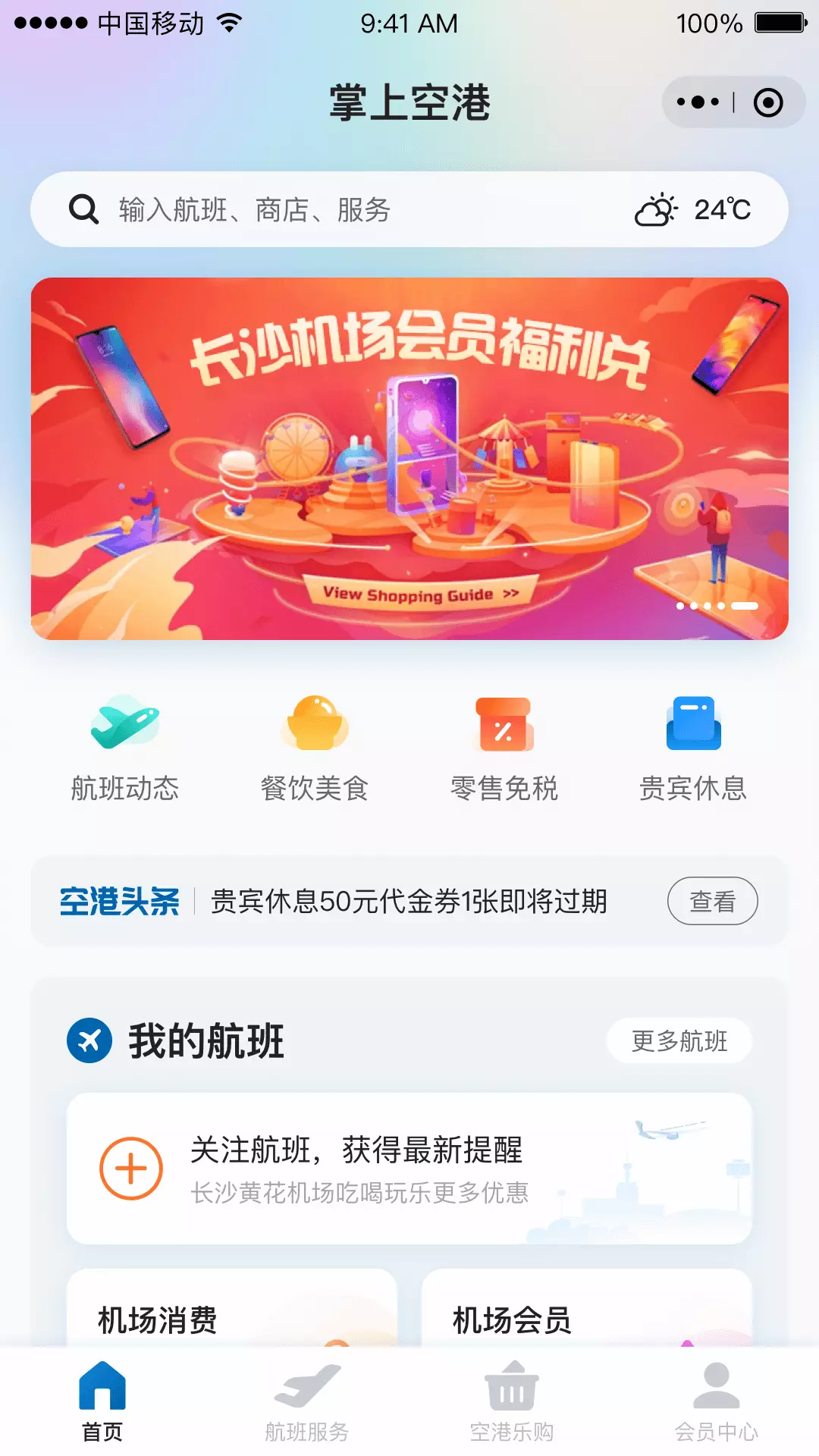Open the 机场会员 card
819x1456 pixels.
(x=586, y=1309)
